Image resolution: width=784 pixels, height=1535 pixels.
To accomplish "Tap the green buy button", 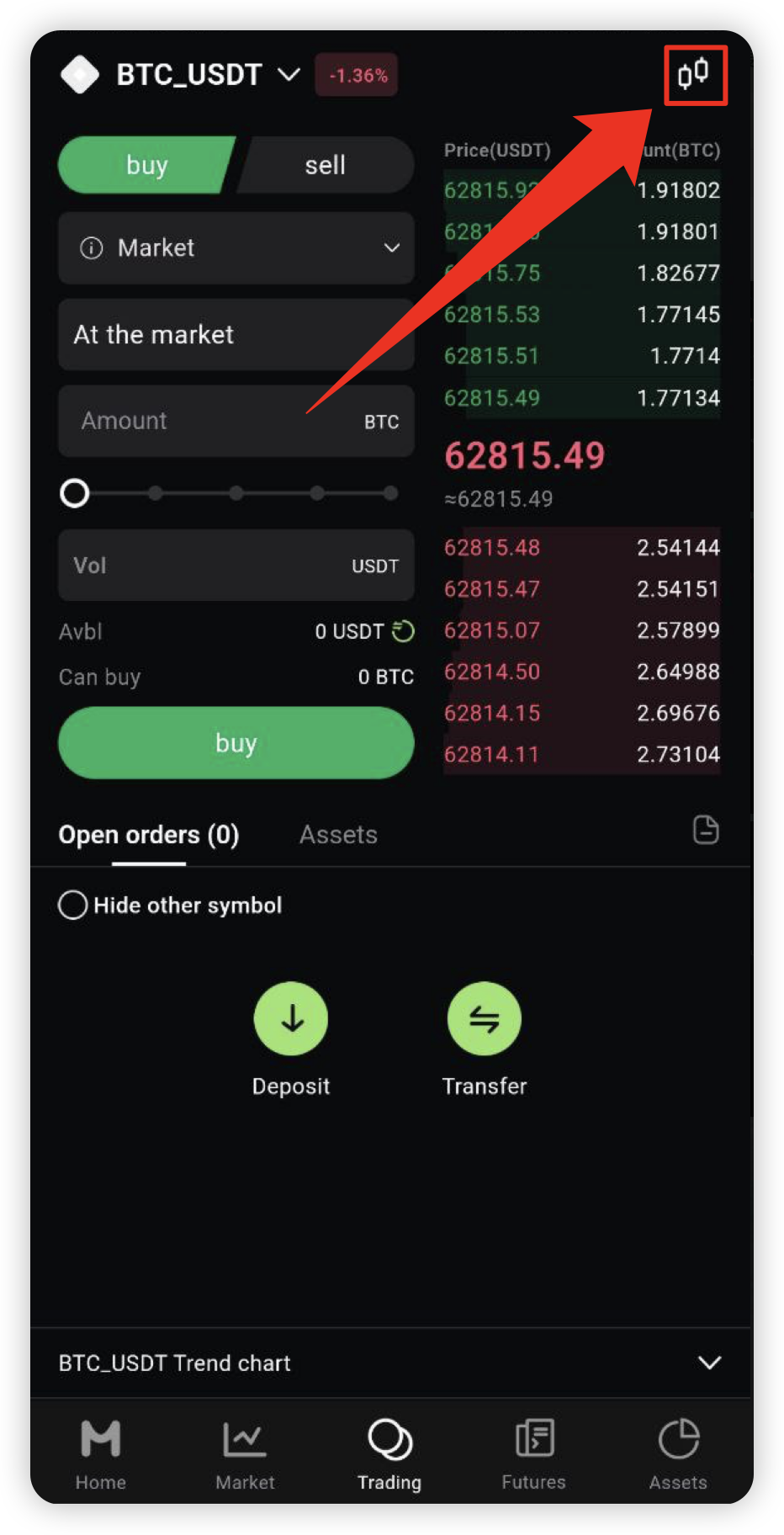I will point(236,743).
